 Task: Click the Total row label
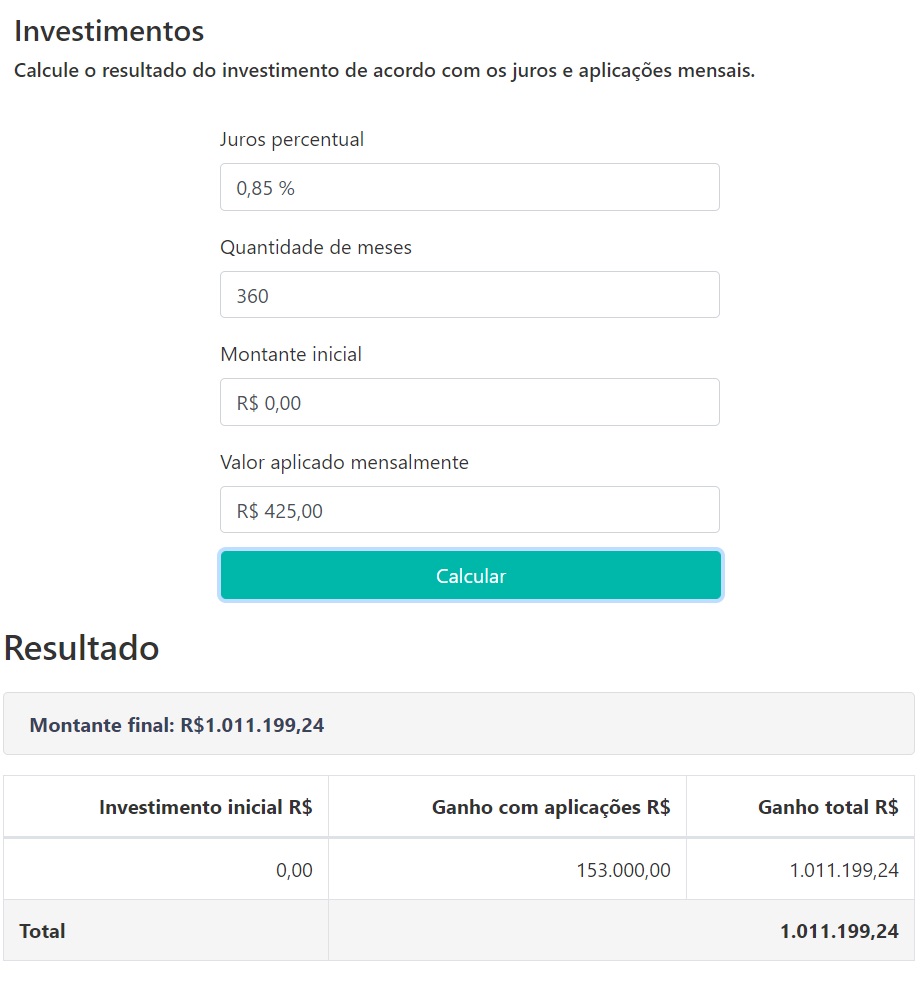tap(41, 930)
